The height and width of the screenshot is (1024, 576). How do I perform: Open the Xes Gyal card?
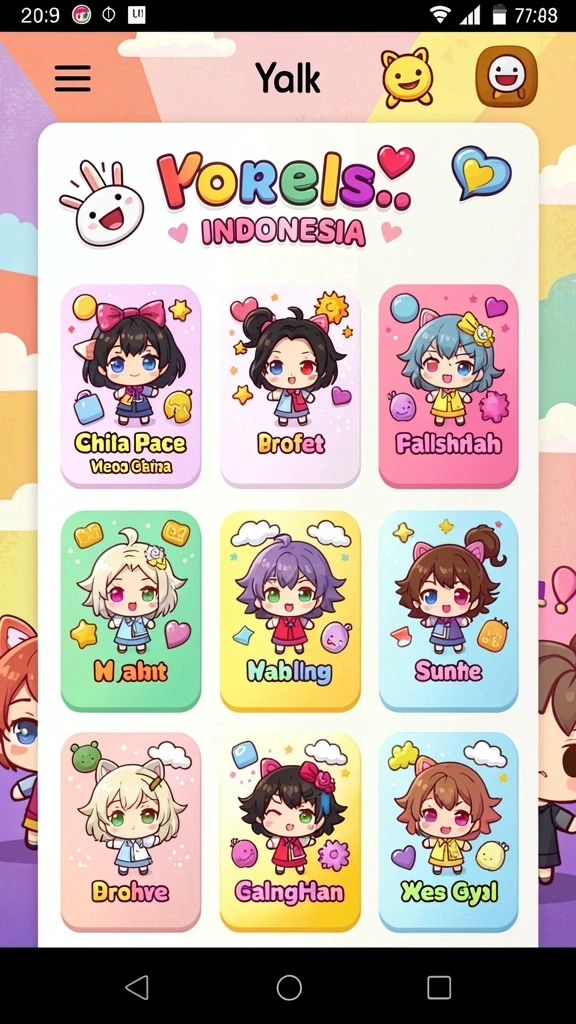coord(449,832)
